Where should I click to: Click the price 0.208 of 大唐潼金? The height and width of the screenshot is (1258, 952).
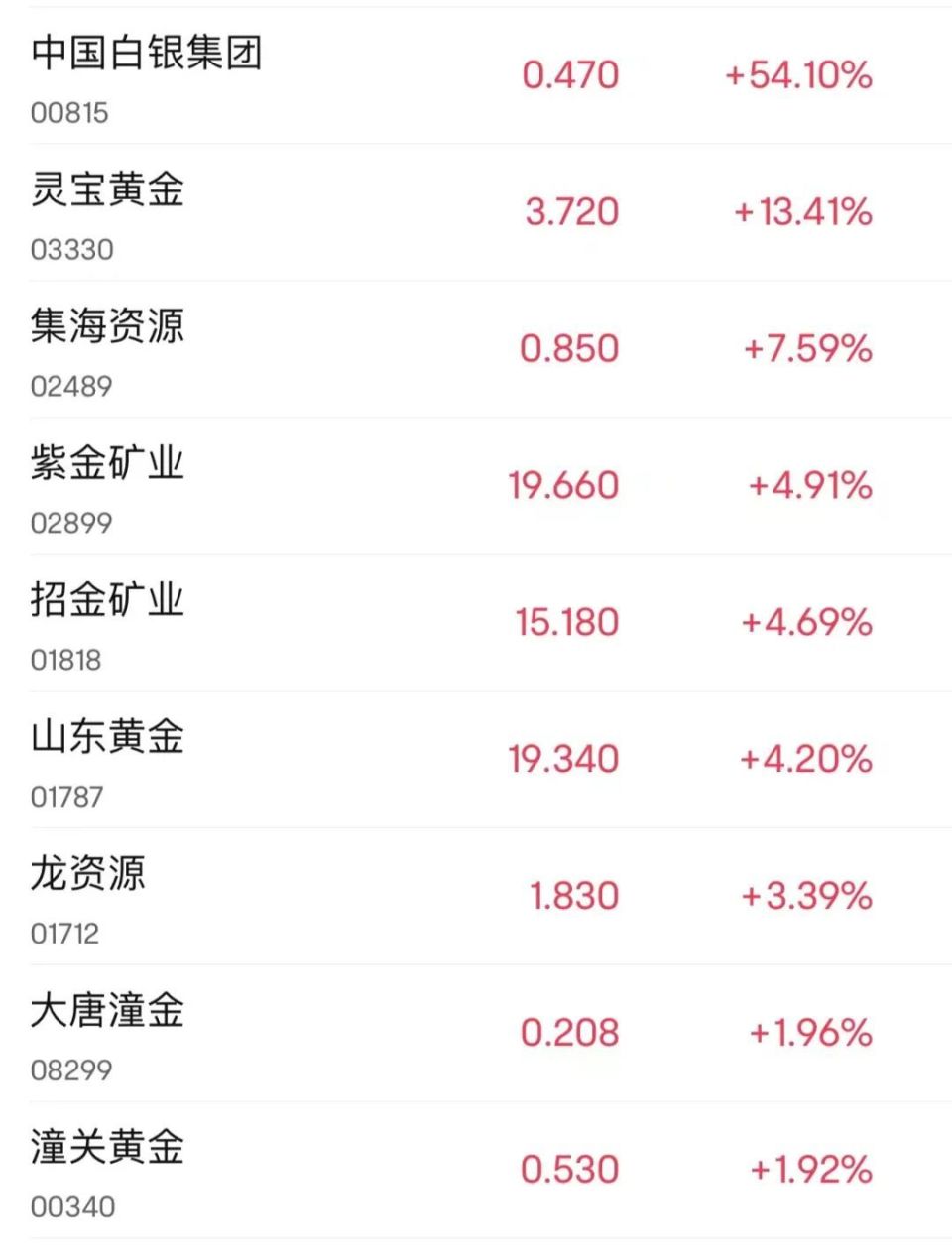[x=568, y=1032]
